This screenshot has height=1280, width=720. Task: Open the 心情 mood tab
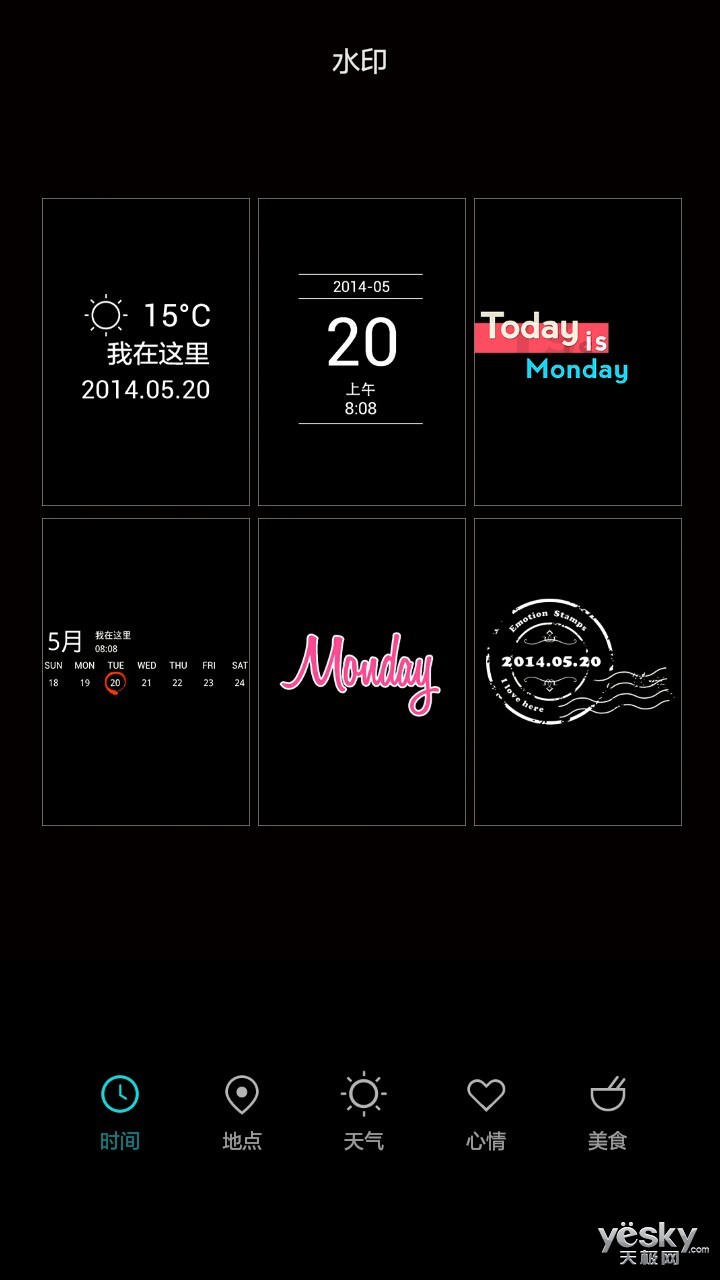click(x=486, y=1112)
